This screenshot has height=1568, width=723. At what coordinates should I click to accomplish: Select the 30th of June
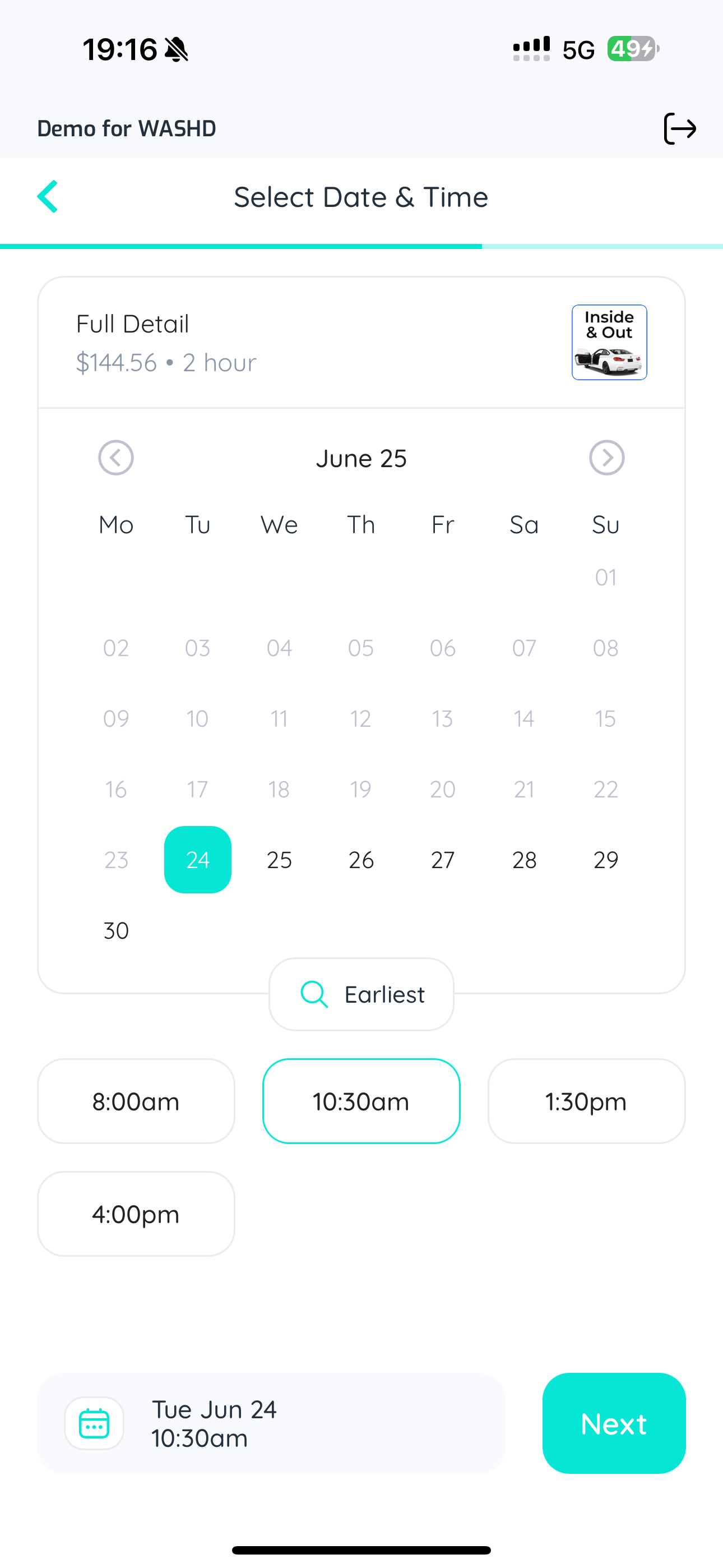[115, 931]
